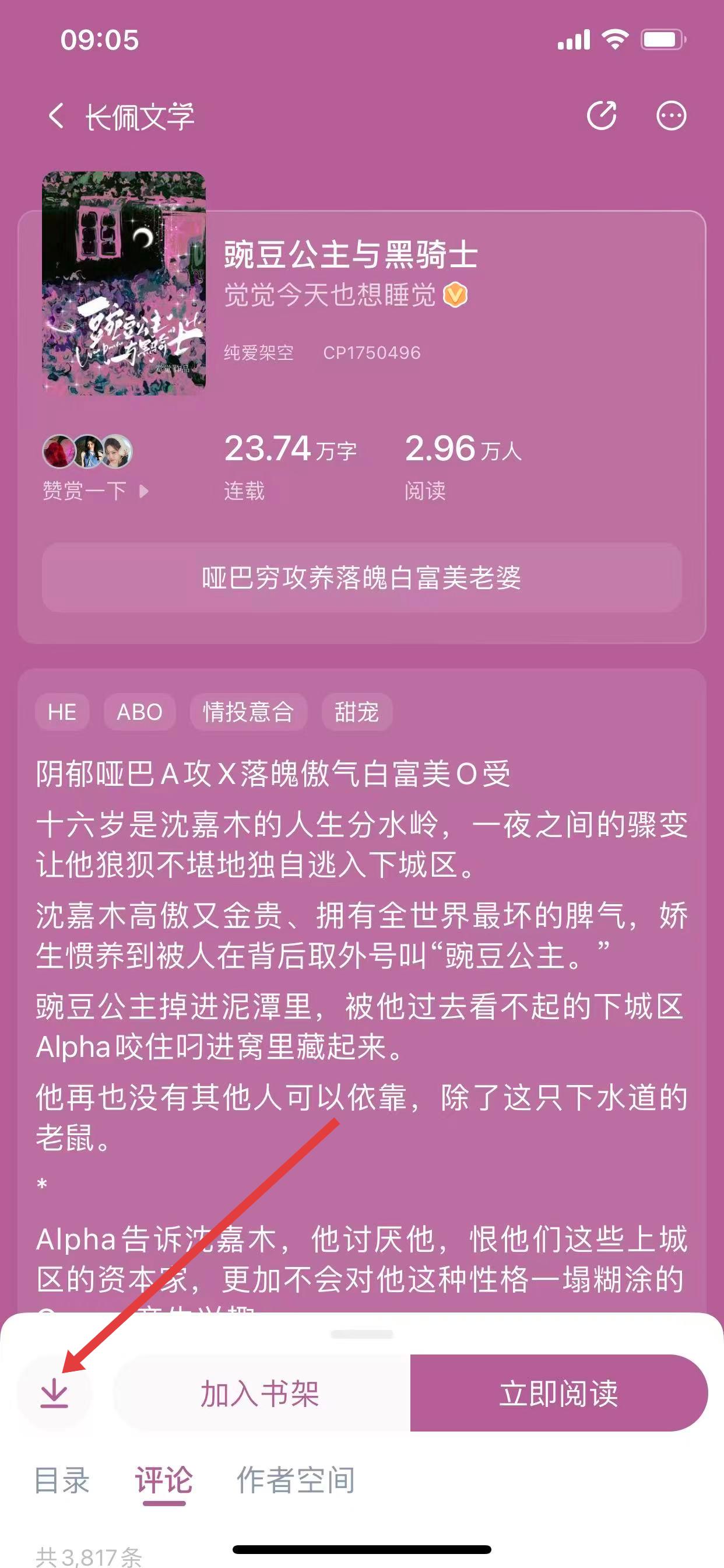Add book with 加入书架 button
This screenshot has height=1568, width=724.
pos(261,1392)
